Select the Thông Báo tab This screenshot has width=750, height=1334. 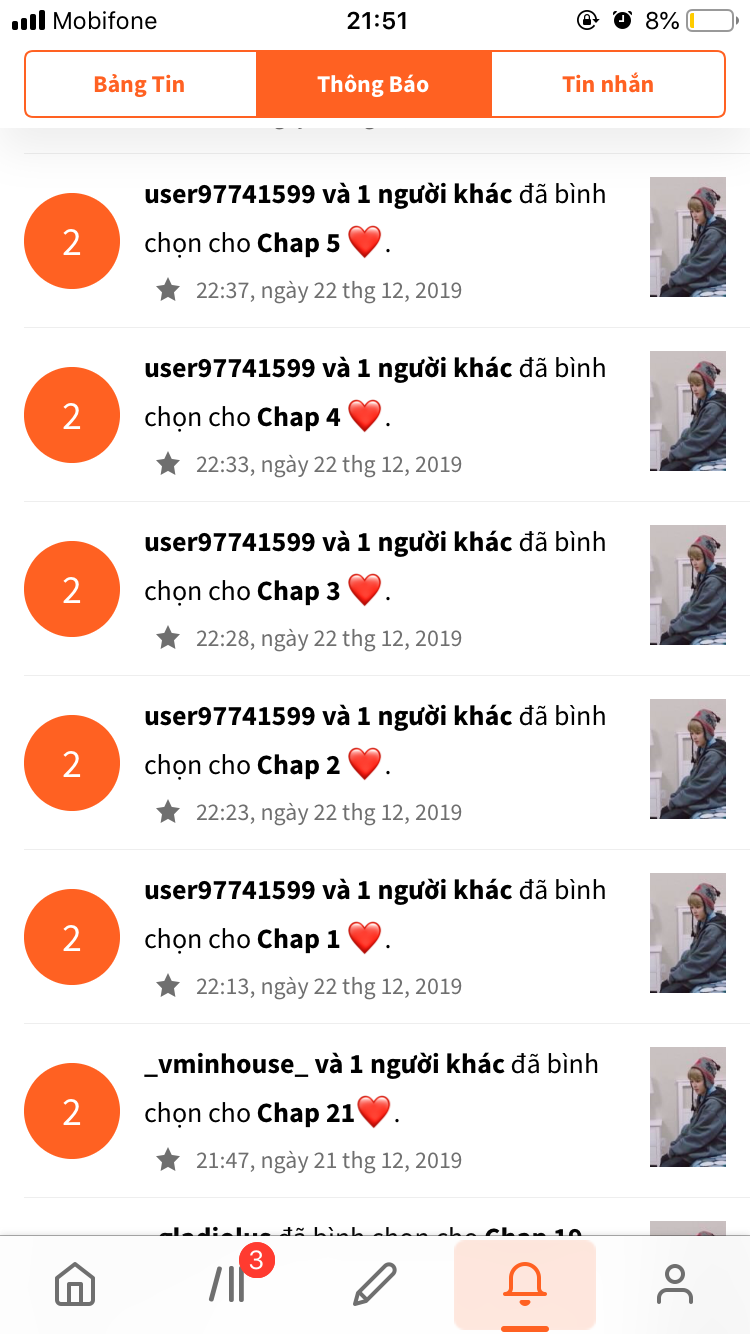tap(373, 84)
